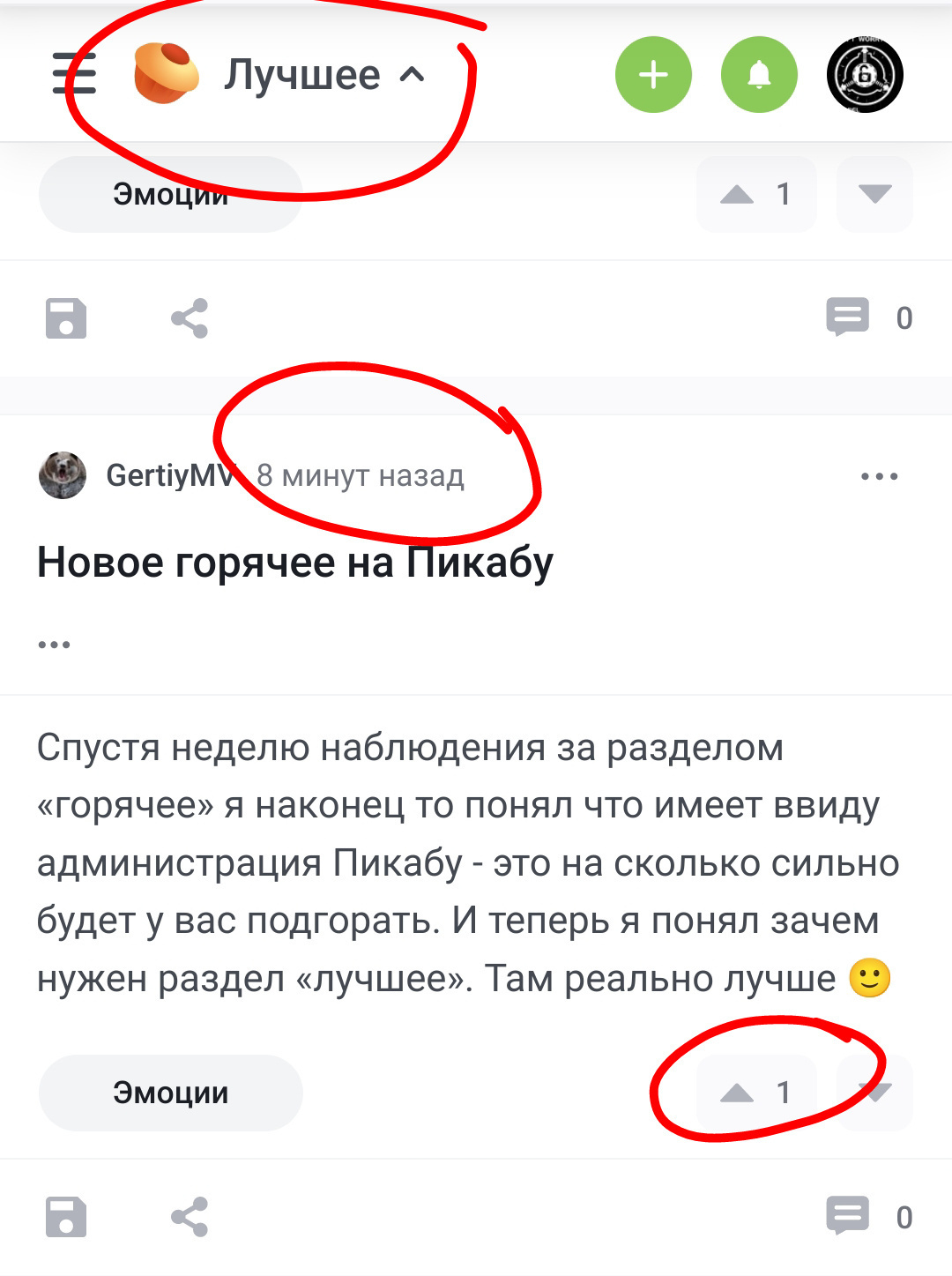Expand the Лучшее feed dropdown

(324, 75)
